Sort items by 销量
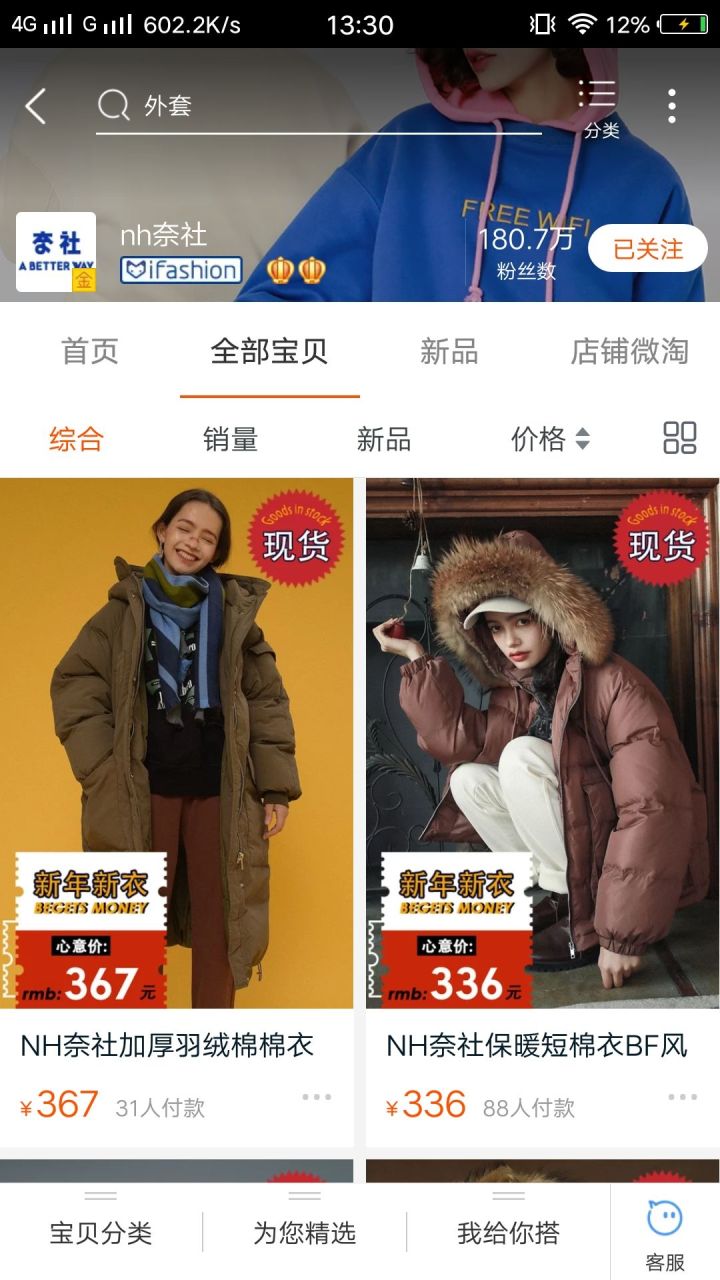 point(230,439)
